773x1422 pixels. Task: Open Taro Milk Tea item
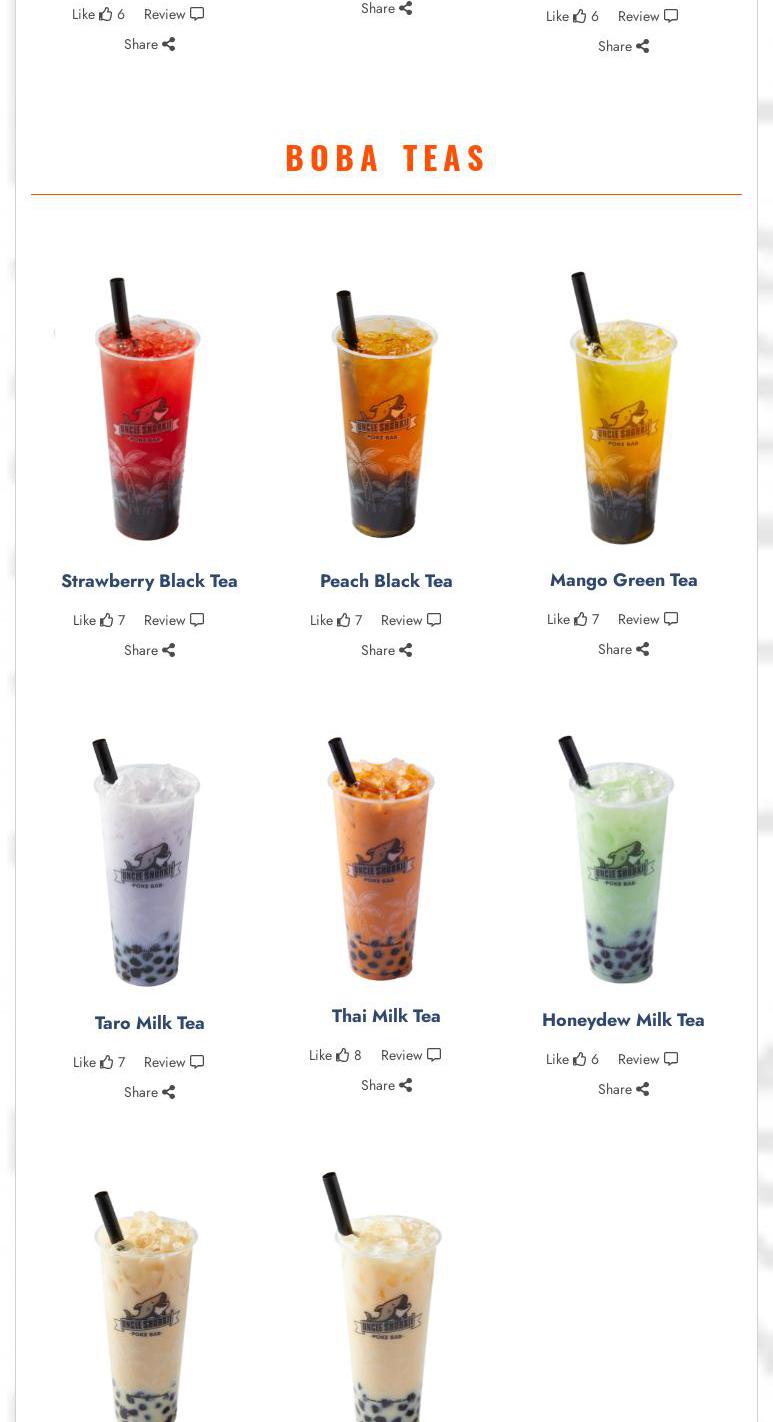pos(149,1022)
